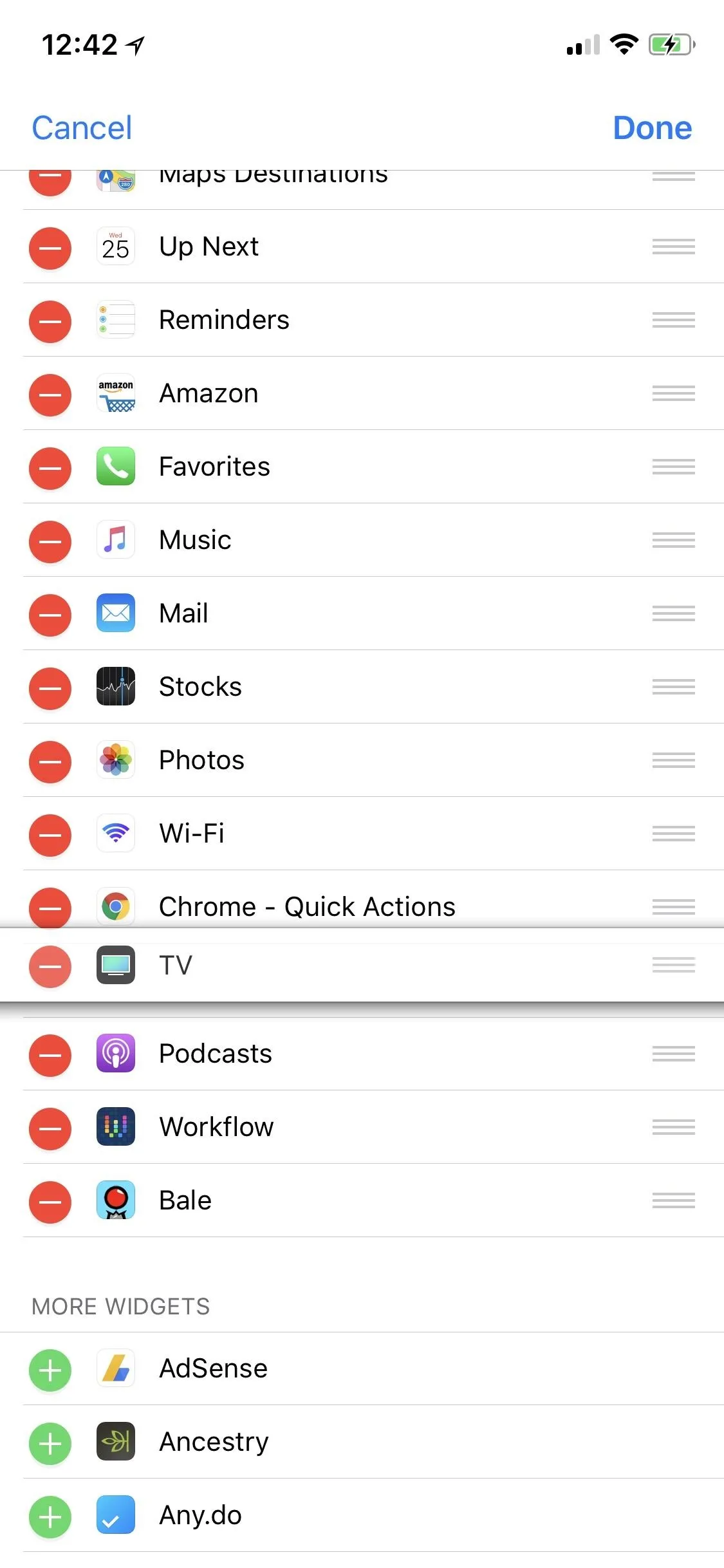The image size is (724, 1568).
Task: Remove the Stocks widget
Action: 50,689
